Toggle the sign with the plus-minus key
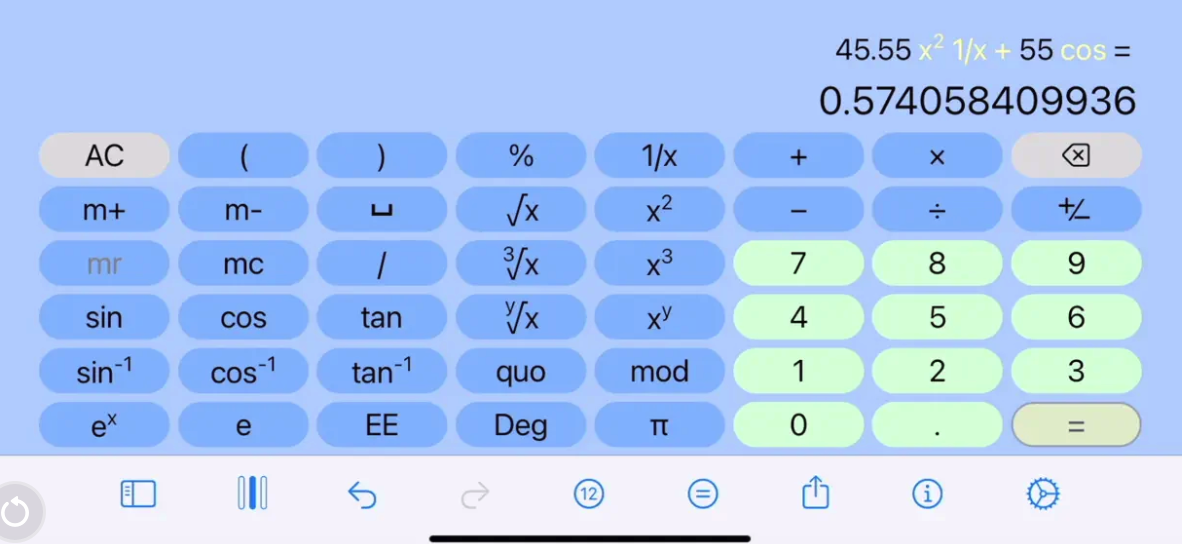The image size is (1182, 544). click(1076, 210)
